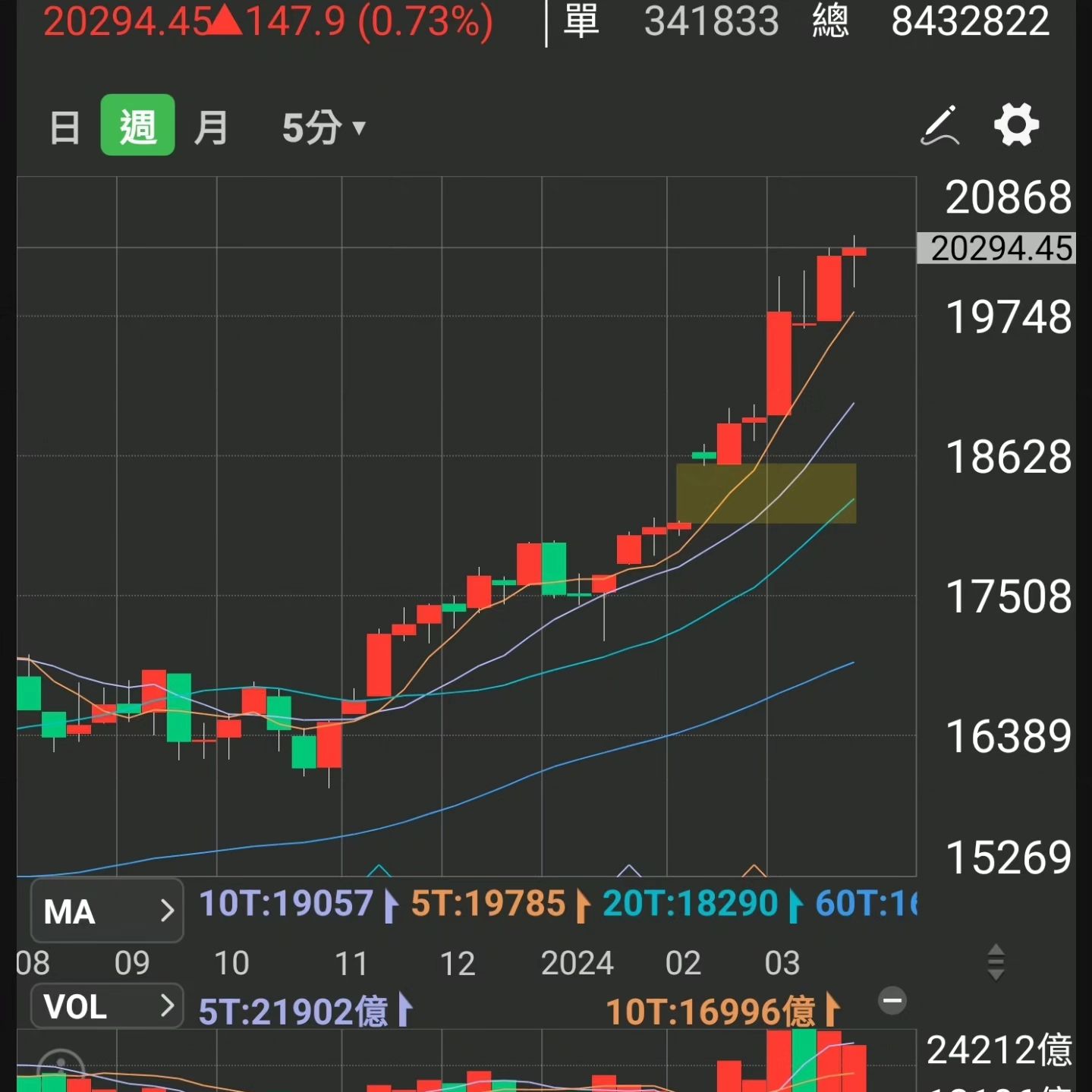Open the 5分 minute interval dropdown
Screen dimensions: 1092x1092
point(324,127)
